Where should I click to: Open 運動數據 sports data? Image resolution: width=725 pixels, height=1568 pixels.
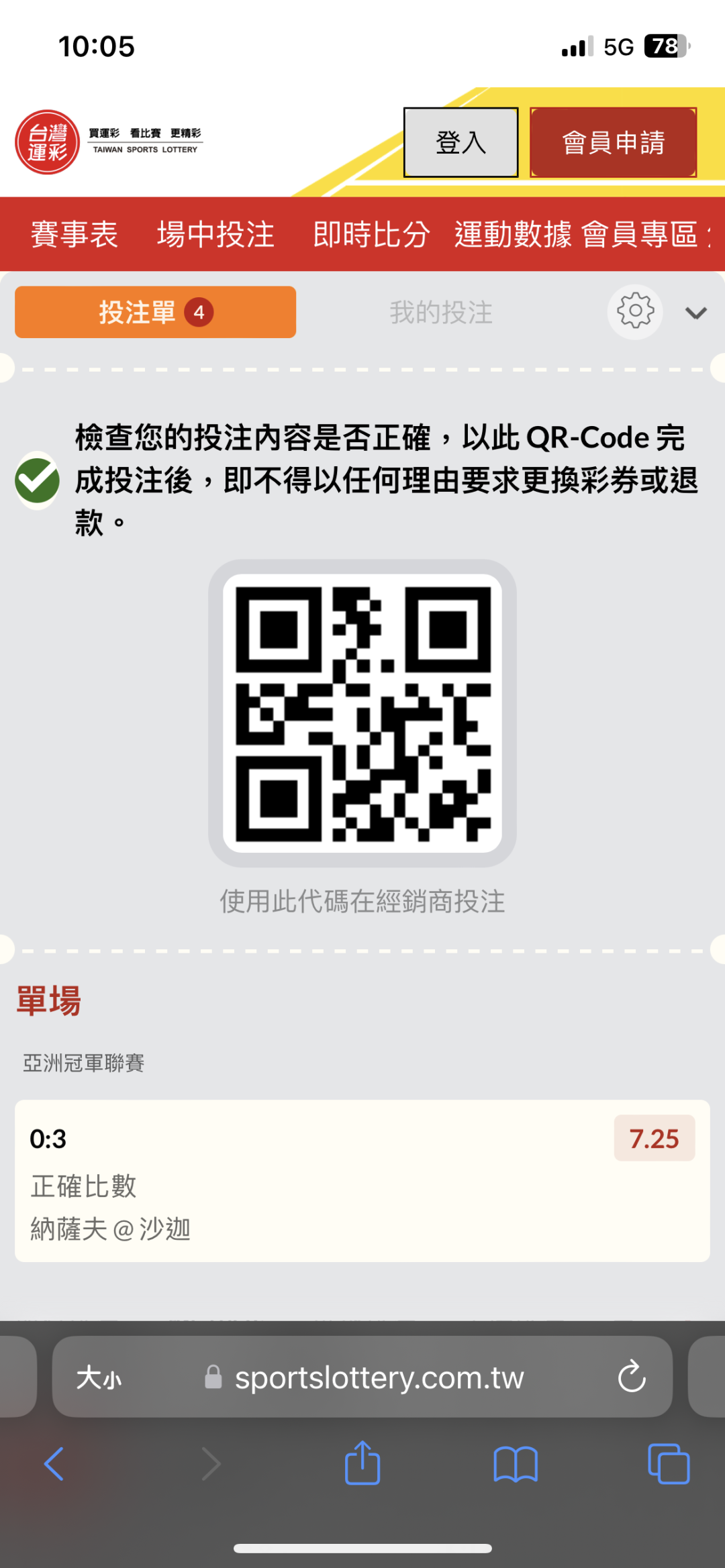[x=513, y=235]
